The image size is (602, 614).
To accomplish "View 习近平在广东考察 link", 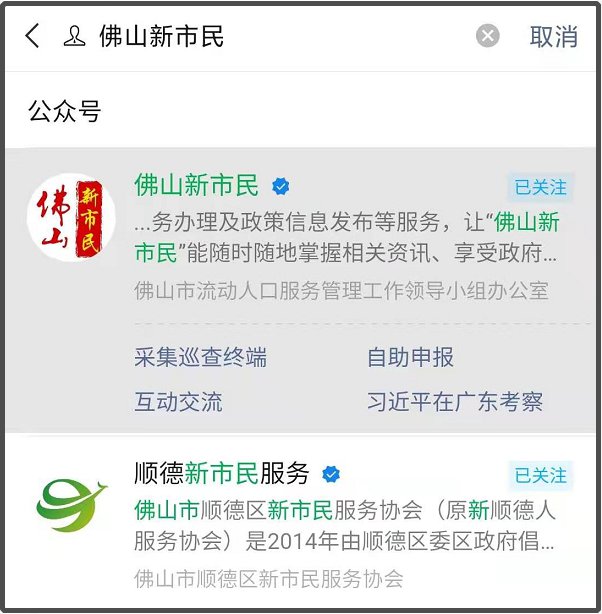I will pyautogui.click(x=454, y=402).
